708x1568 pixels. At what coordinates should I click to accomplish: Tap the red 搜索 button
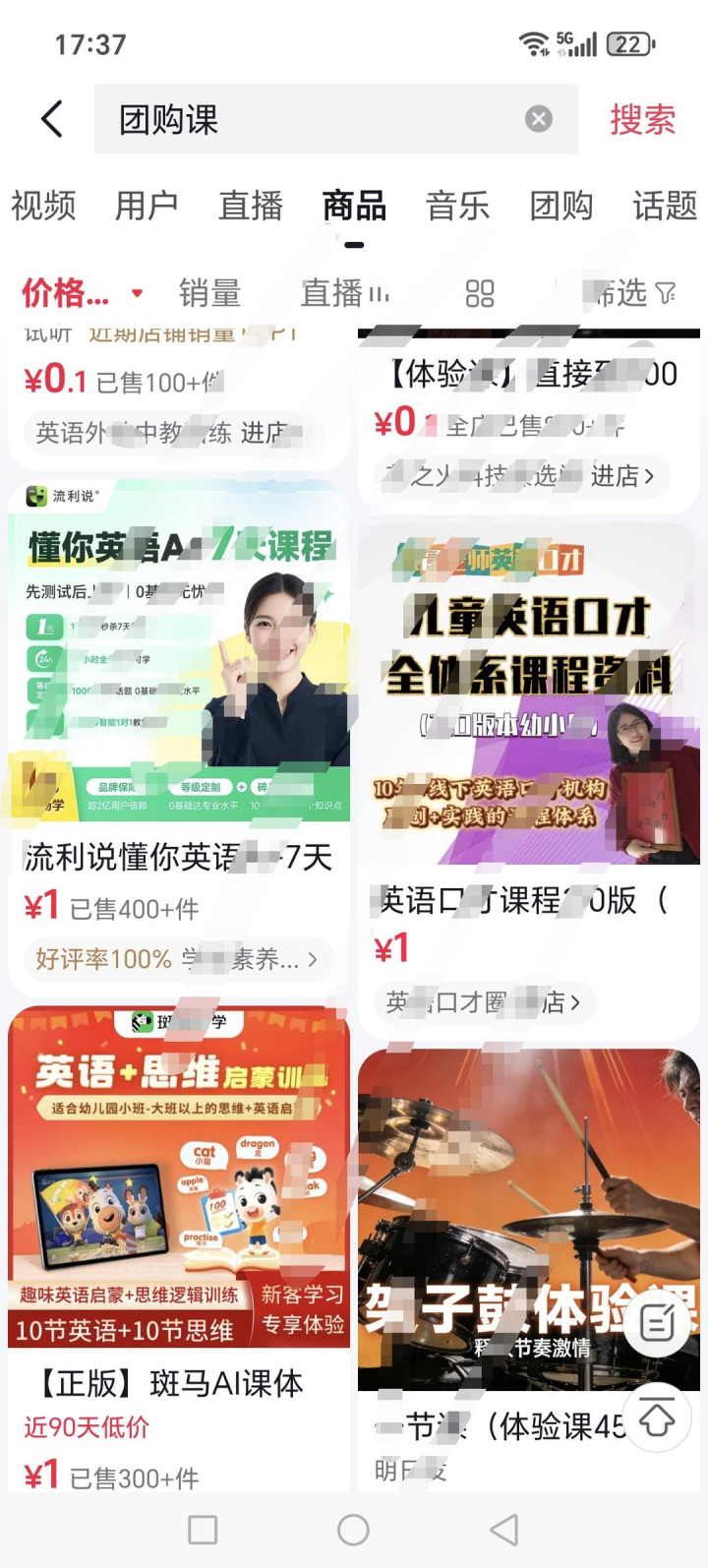tap(642, 119)
